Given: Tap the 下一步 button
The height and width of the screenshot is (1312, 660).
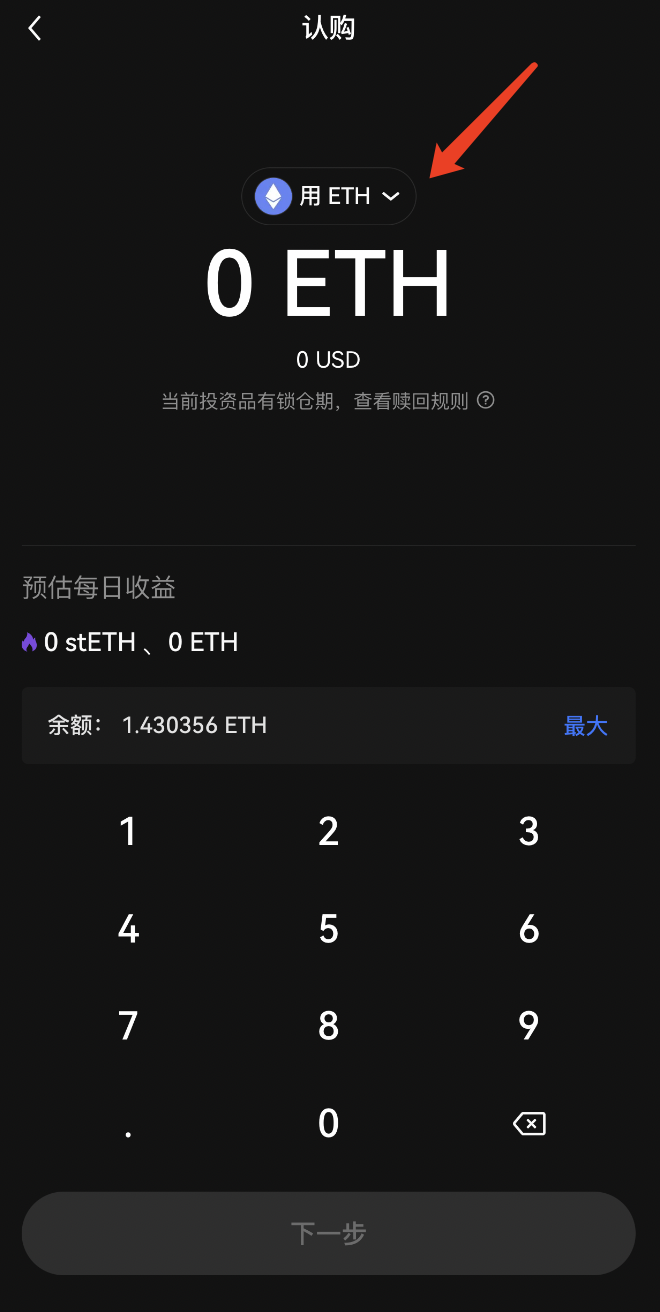Looking at the screenshot, I should pos(329,1232).
